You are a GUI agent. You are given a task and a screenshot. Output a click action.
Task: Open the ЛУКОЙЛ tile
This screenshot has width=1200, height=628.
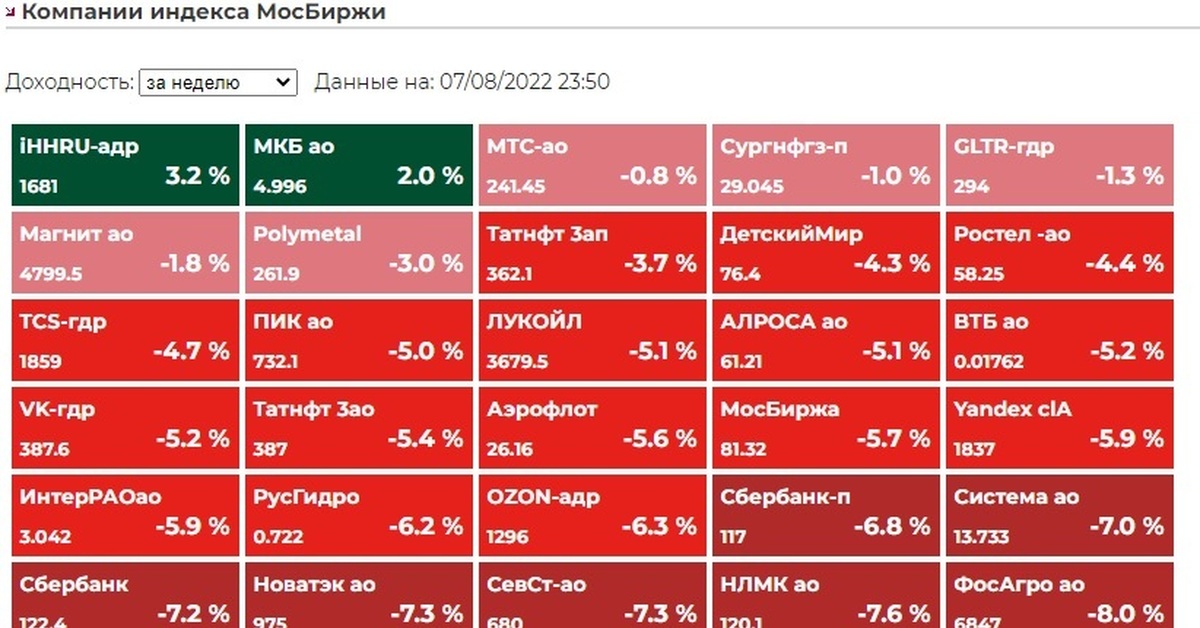(592, 340)
